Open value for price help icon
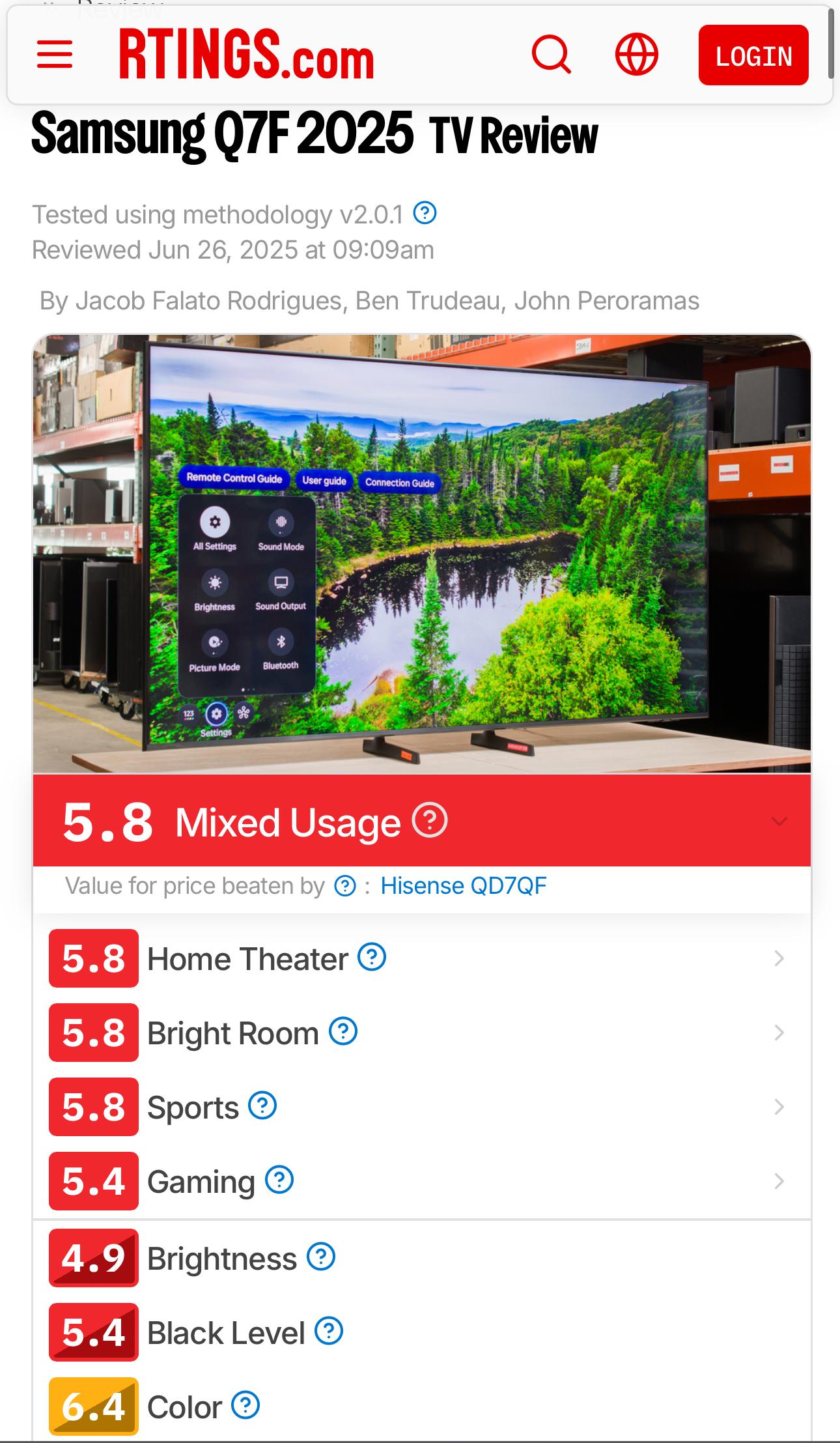Viewport: 840px width, 1443px height. (x=344, y=886)
